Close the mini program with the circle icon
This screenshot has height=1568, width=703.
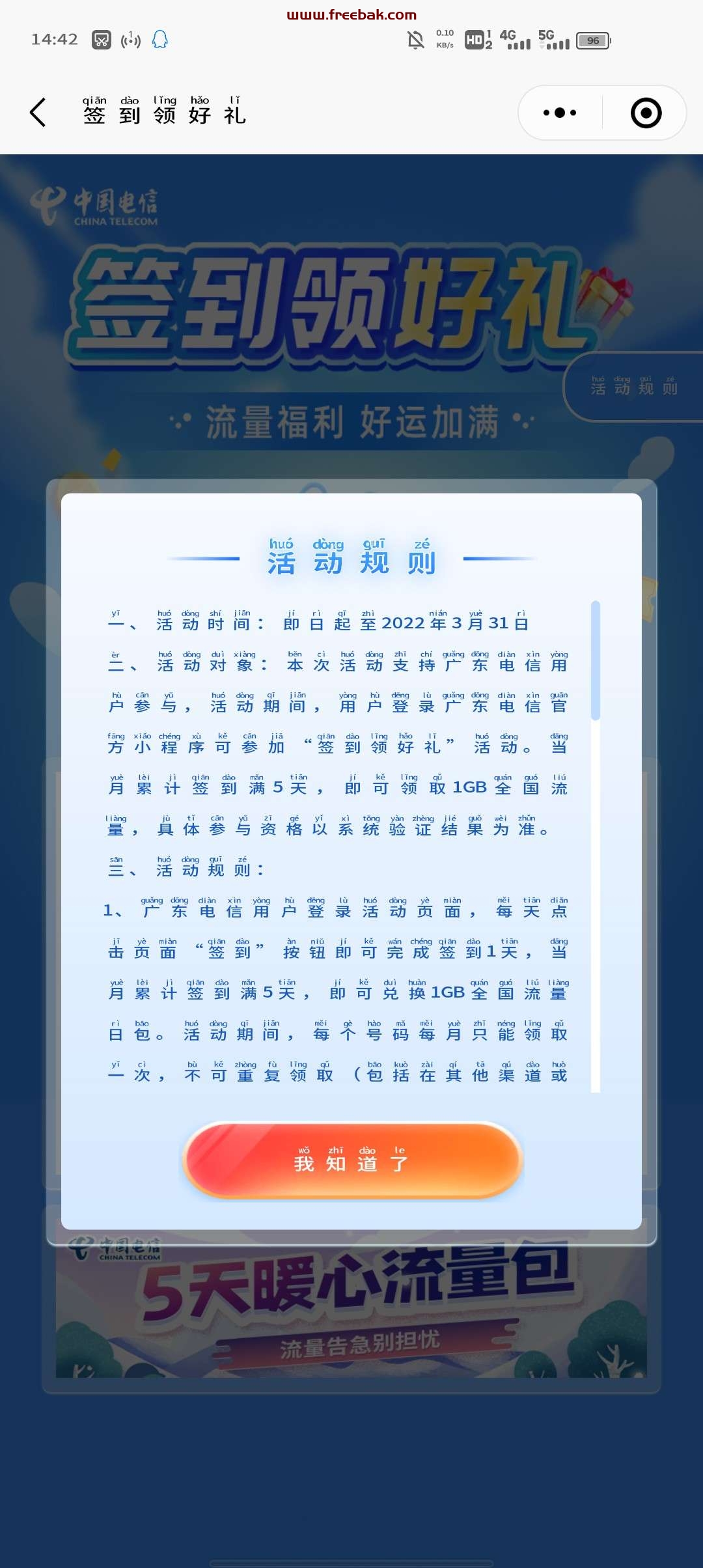coord(646,113)
